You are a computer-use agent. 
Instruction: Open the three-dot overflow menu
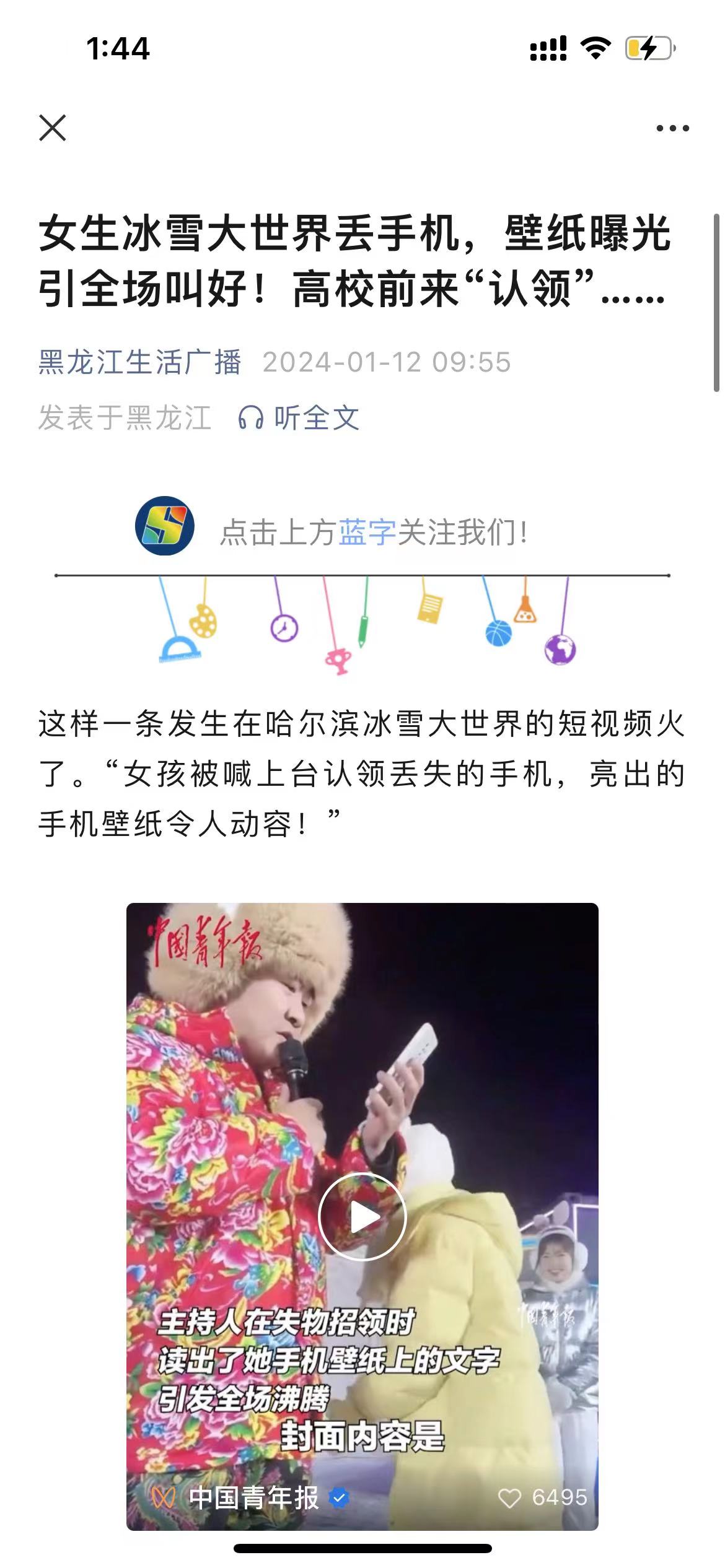[x=672, y=129]
